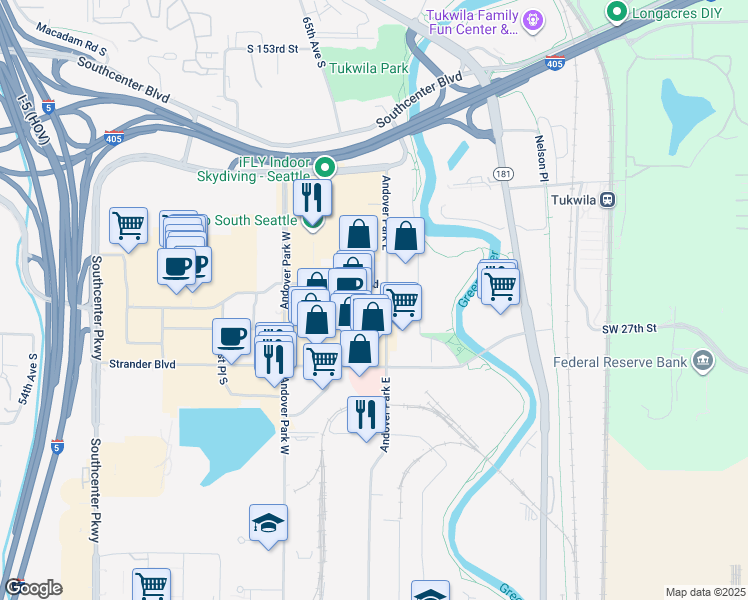Open Tukwila Family Fun Center place pin
Viewport: 748px width, 600px height.
534,18
